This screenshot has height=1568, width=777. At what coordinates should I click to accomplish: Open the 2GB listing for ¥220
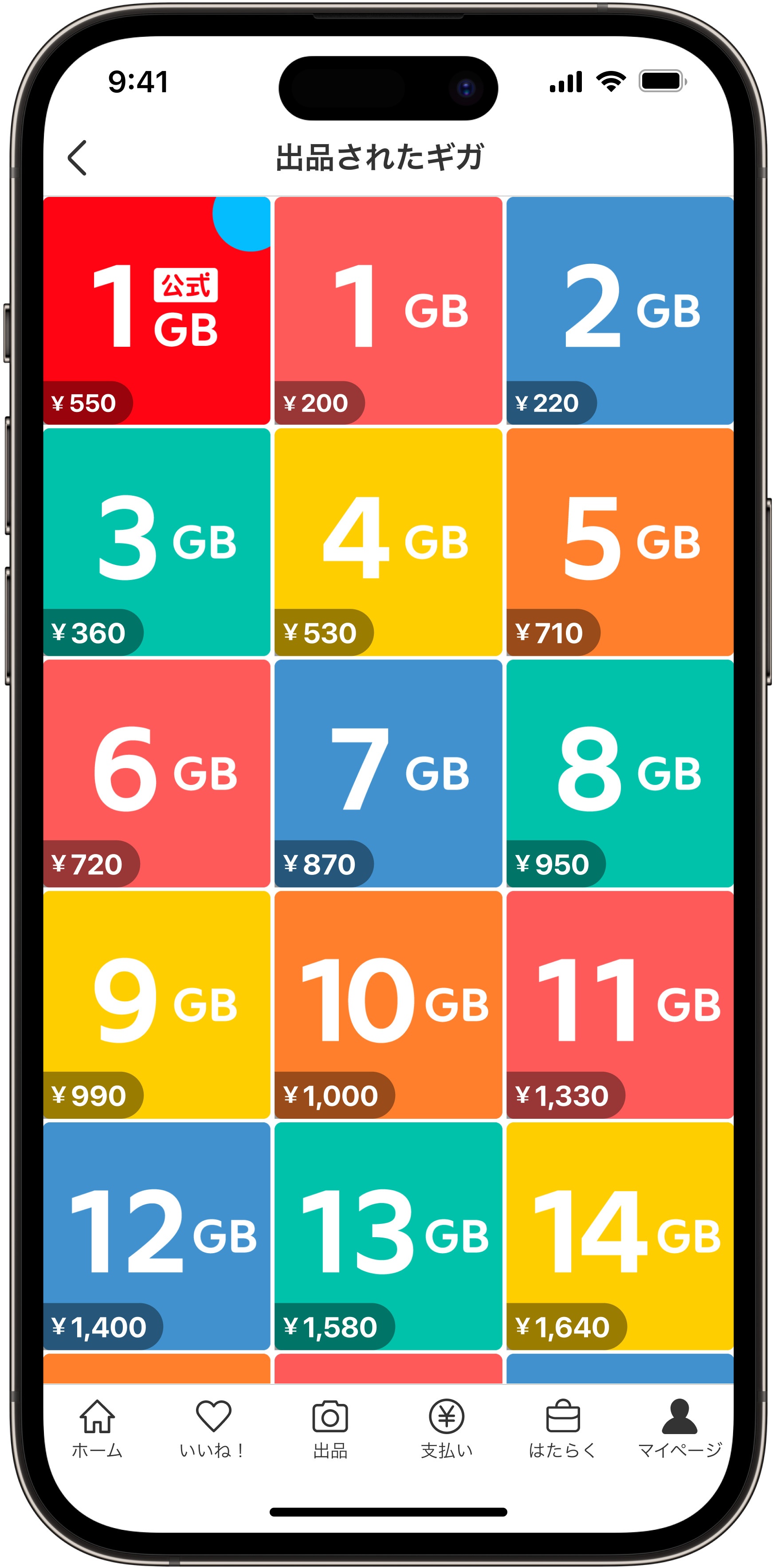click(x=619, y=310)
